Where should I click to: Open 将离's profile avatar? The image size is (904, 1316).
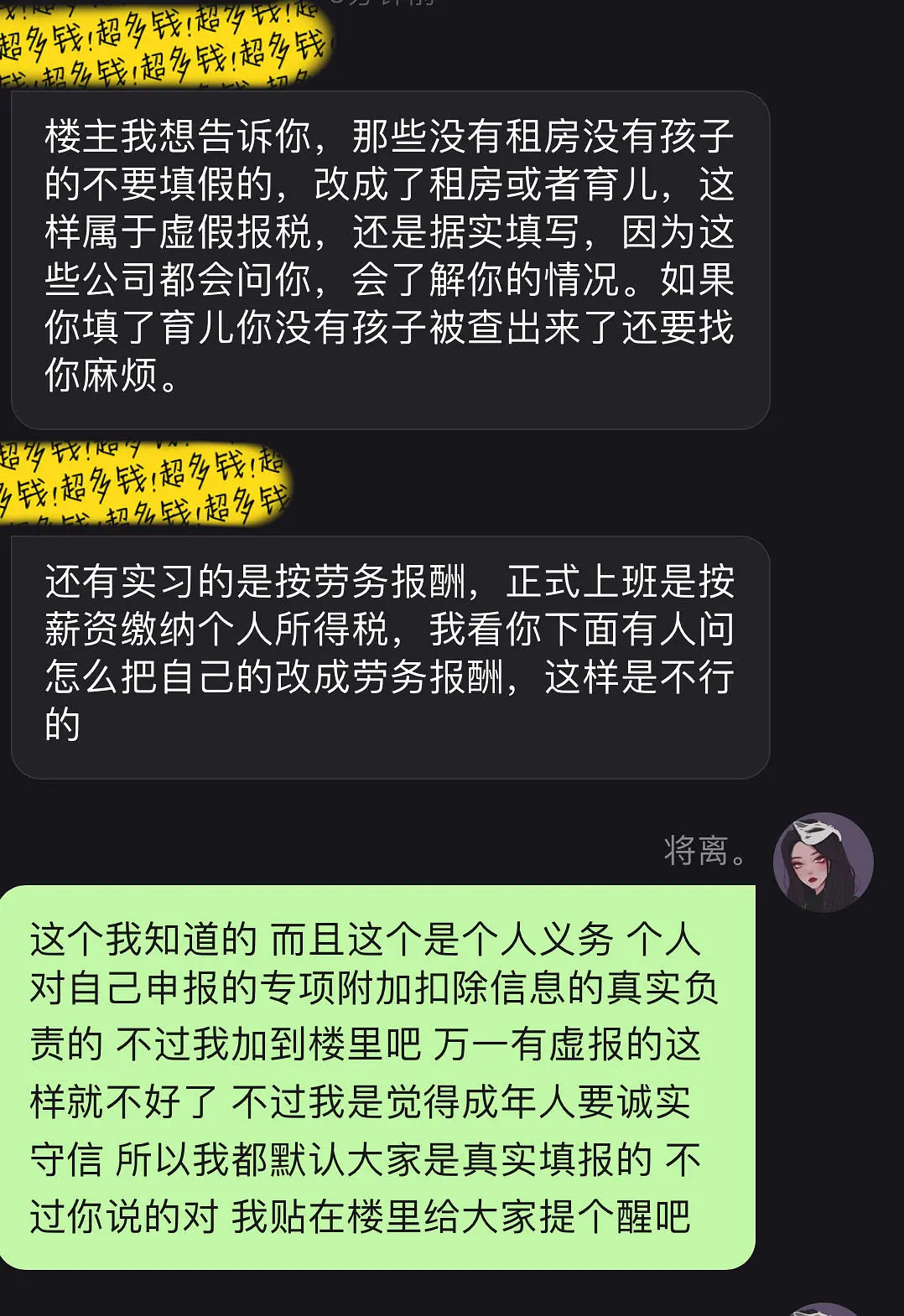point(823,863)
